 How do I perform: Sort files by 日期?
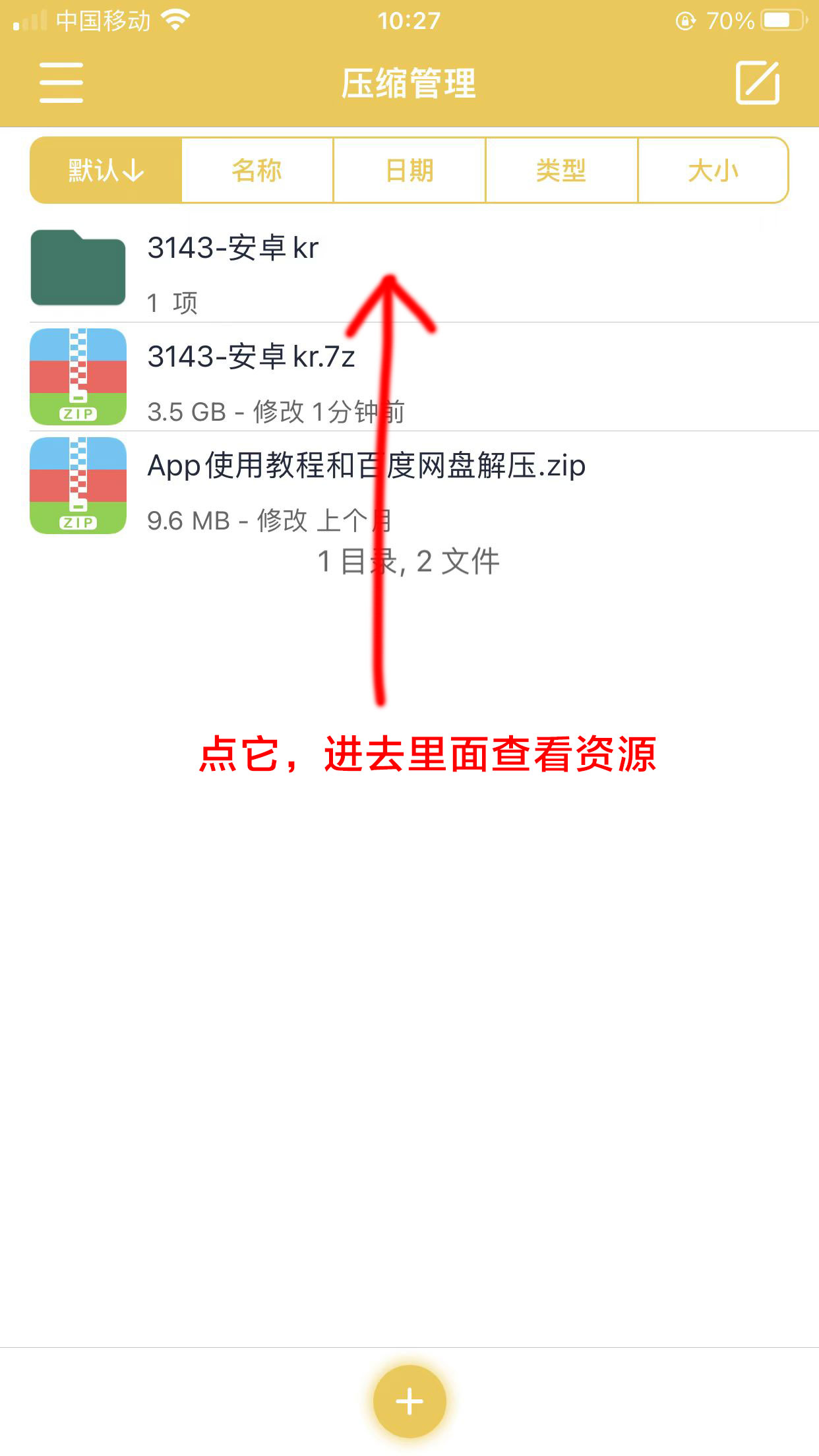[409, 171]
